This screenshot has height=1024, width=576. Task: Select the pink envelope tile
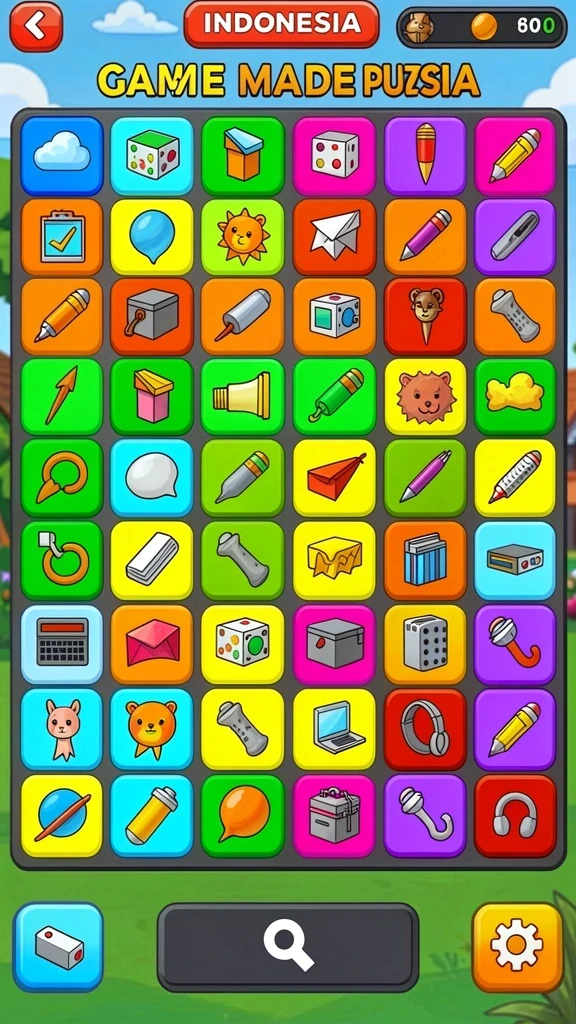[152, 644]
